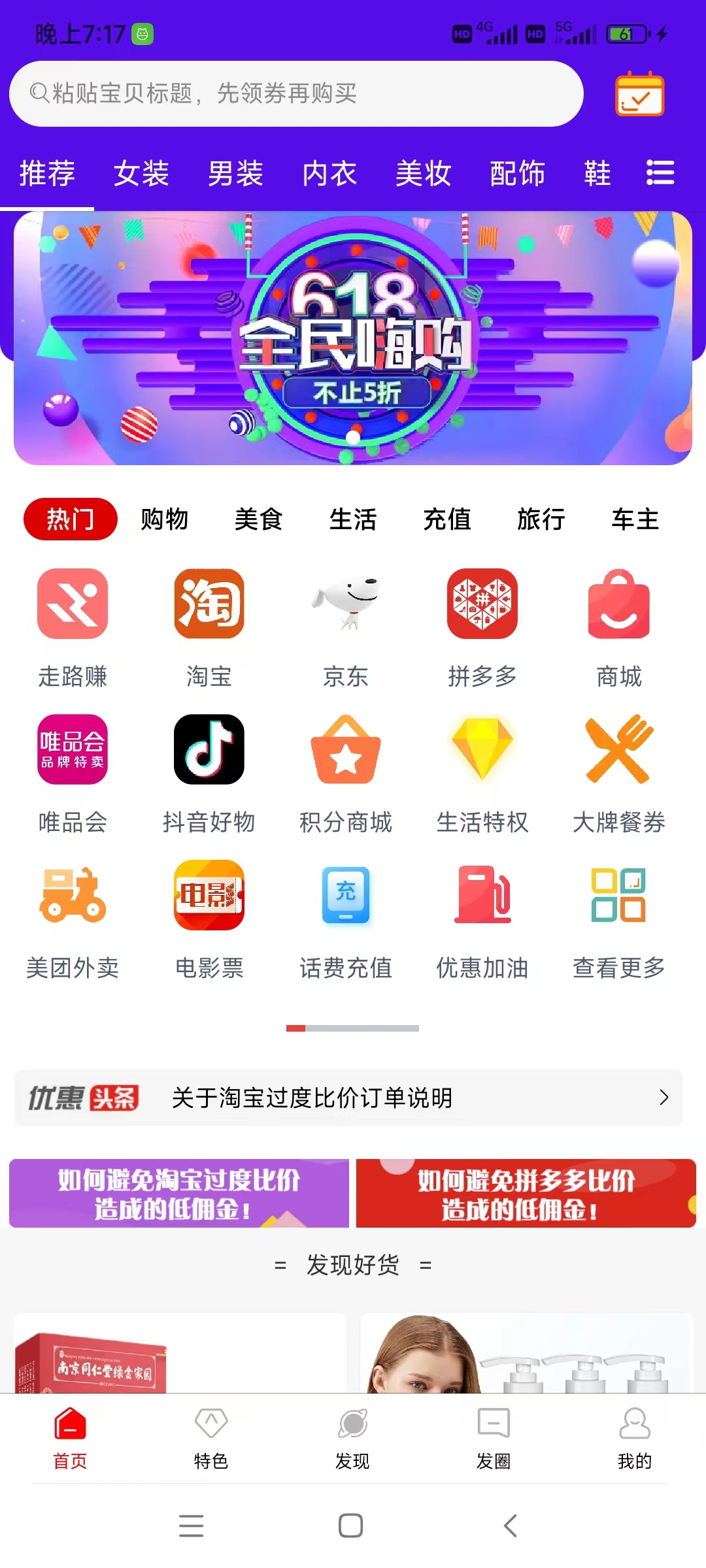Open 京东 from the app grid
Image resolution: width=706 pixels, height=1568 pixels.
(x=346, y=604)
